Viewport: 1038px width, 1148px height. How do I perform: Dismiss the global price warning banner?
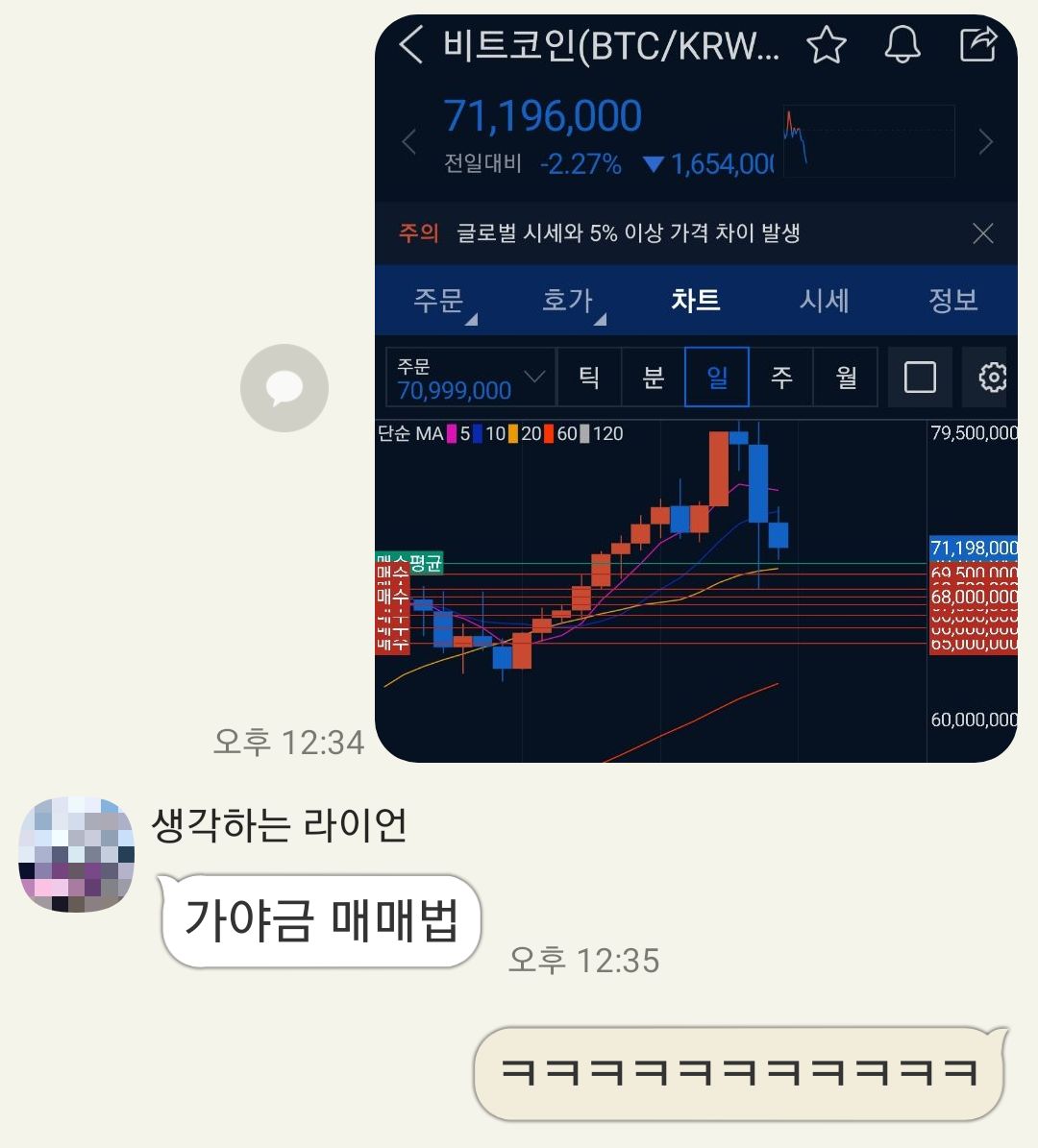point(983,232)
